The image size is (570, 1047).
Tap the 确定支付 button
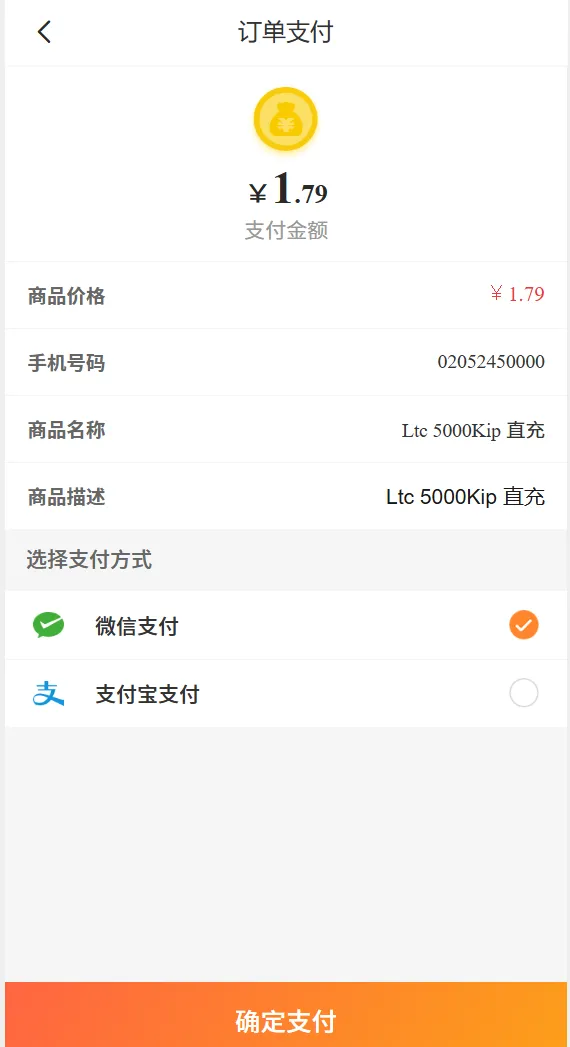tap(286, 1016)
